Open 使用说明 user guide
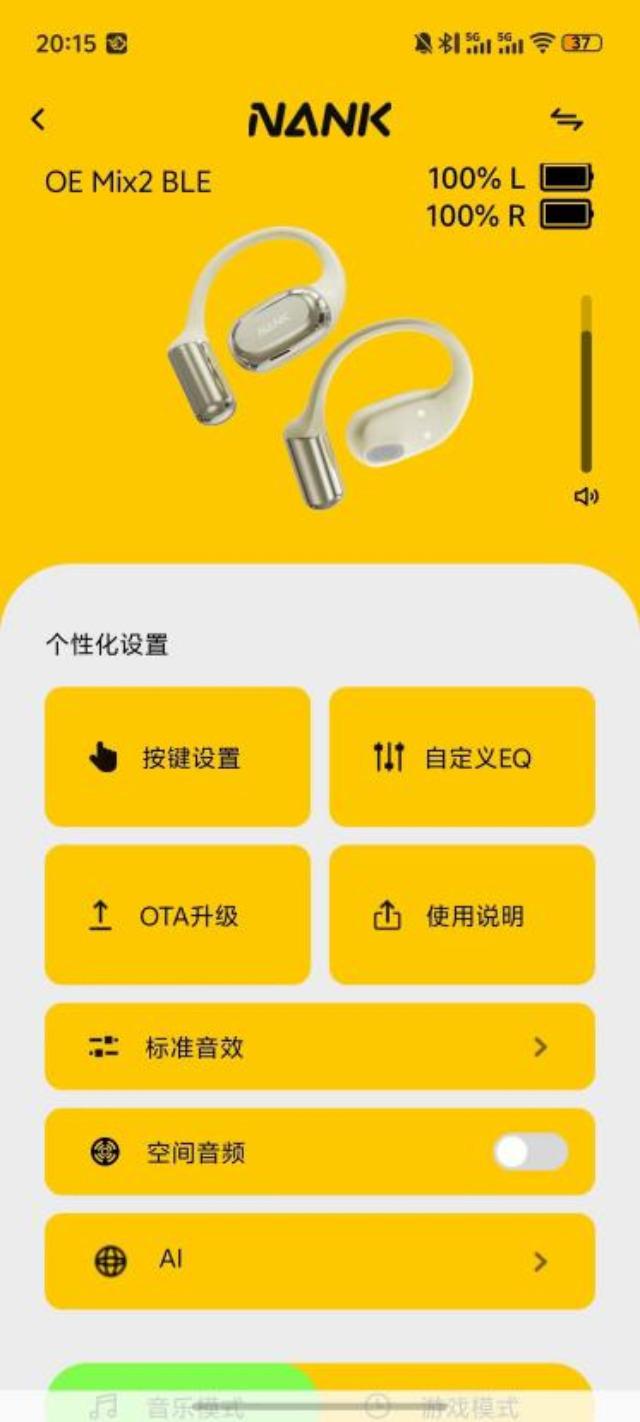 click(462, 915)
